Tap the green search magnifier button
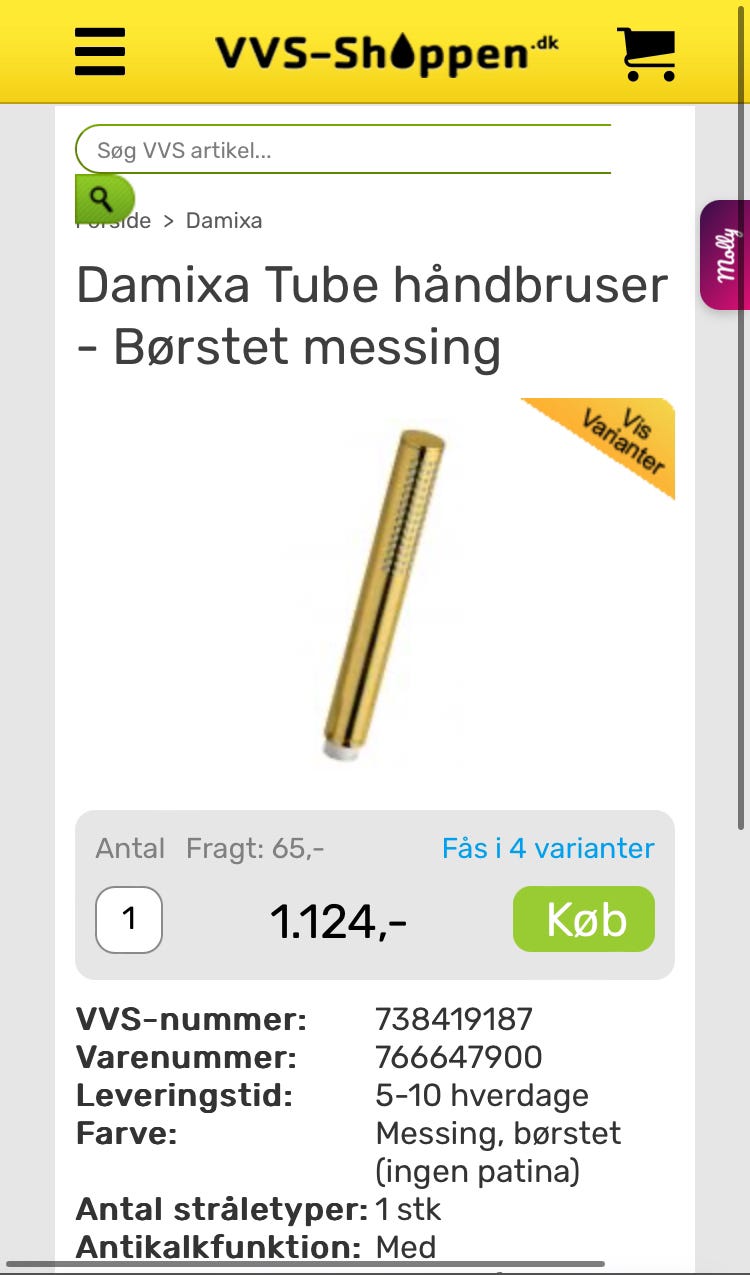The width and height of the screenshot is (750, 1275). coord(104,199)
